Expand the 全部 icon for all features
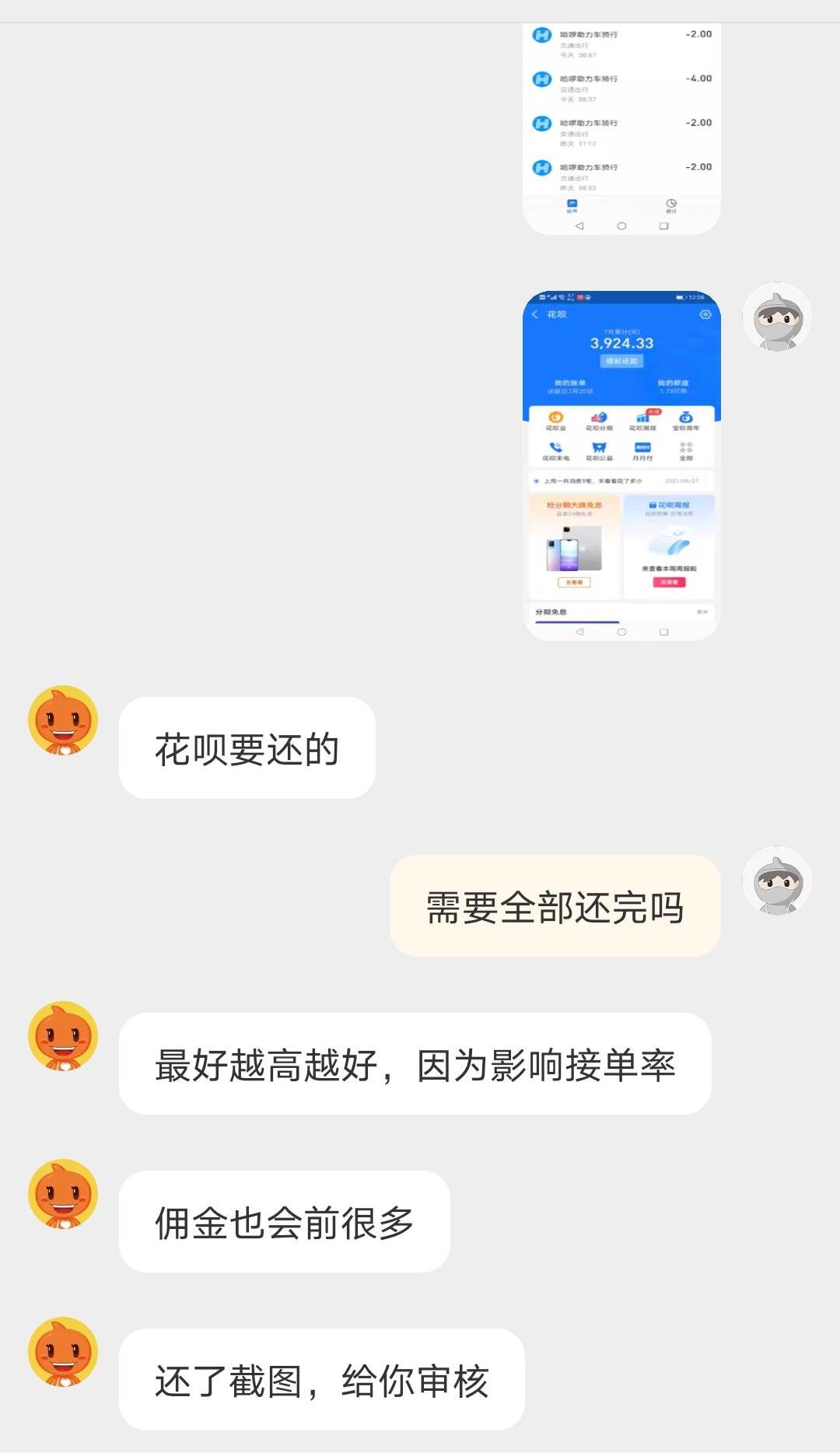The image size is (840, 1453). click(685, 447)
